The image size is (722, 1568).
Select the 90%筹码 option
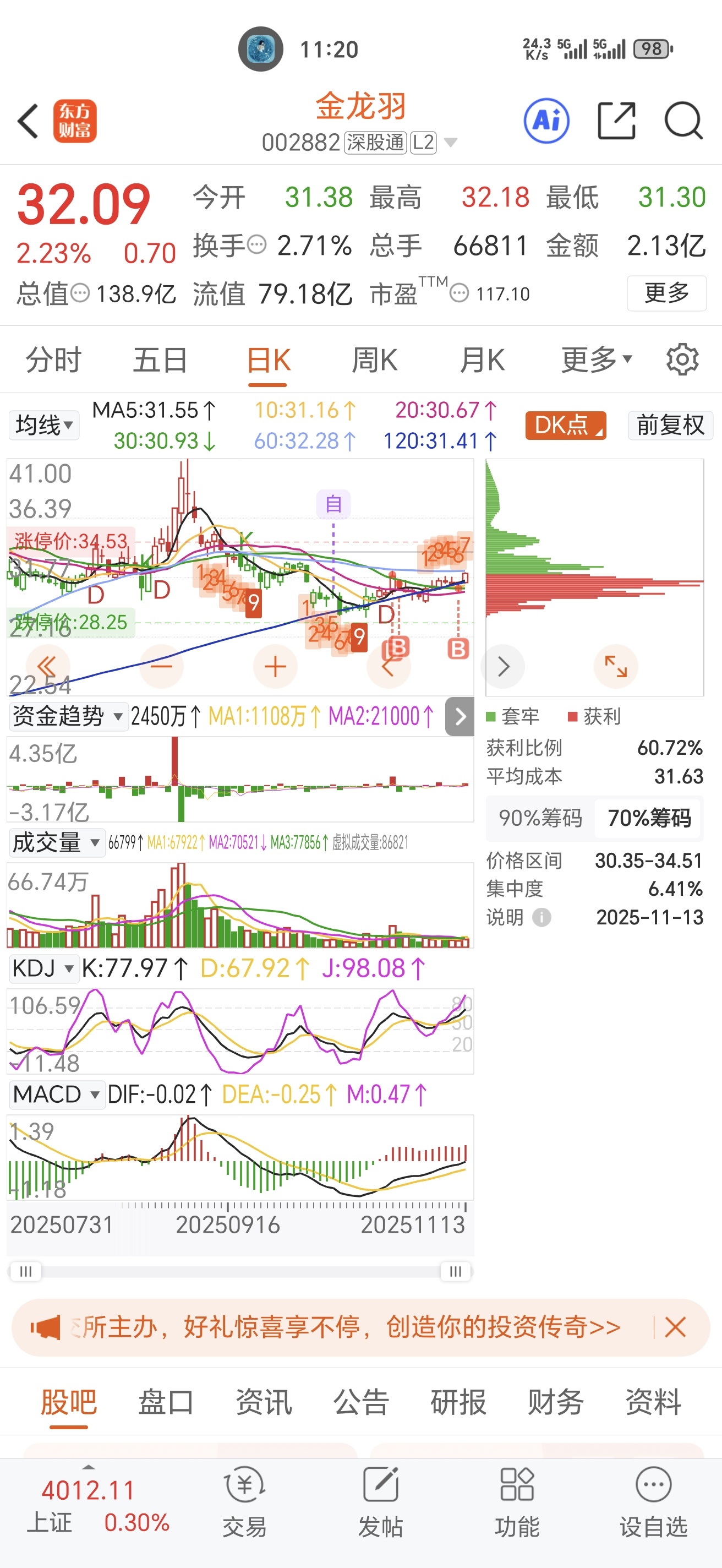(540, 818)
